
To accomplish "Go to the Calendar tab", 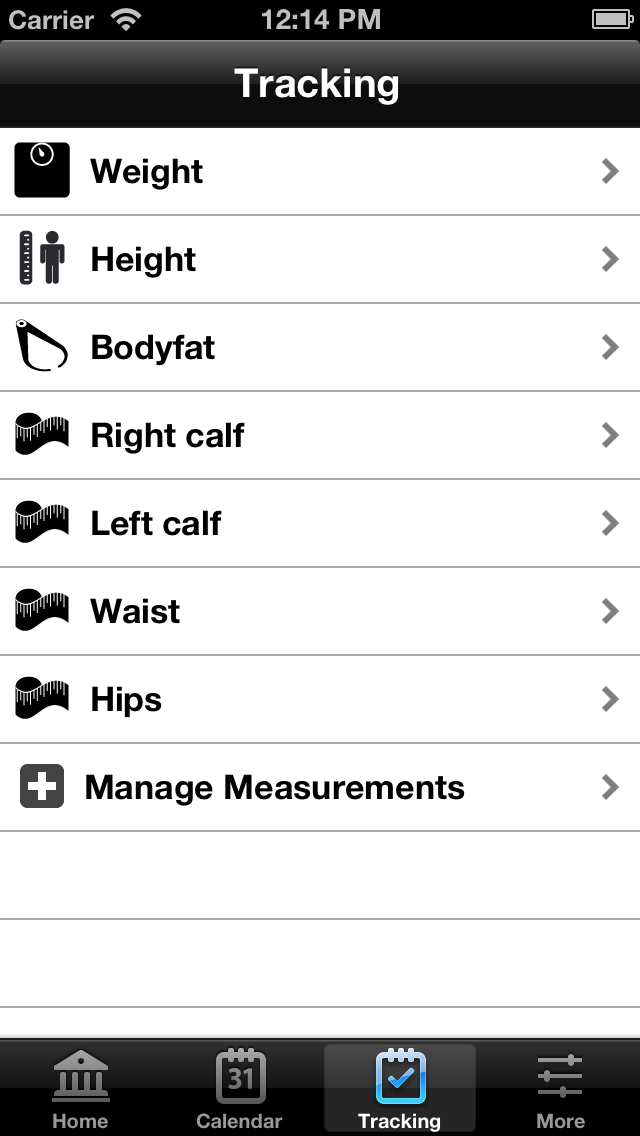I will click(x=240, y=1089).
